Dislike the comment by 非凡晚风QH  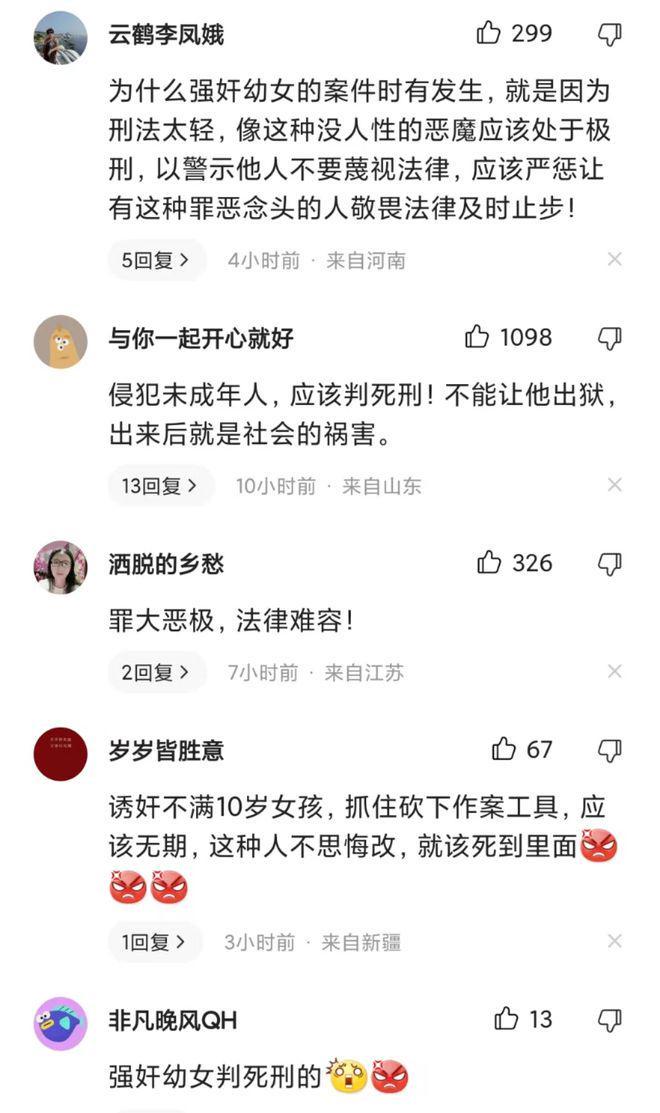pos(609,1020)
